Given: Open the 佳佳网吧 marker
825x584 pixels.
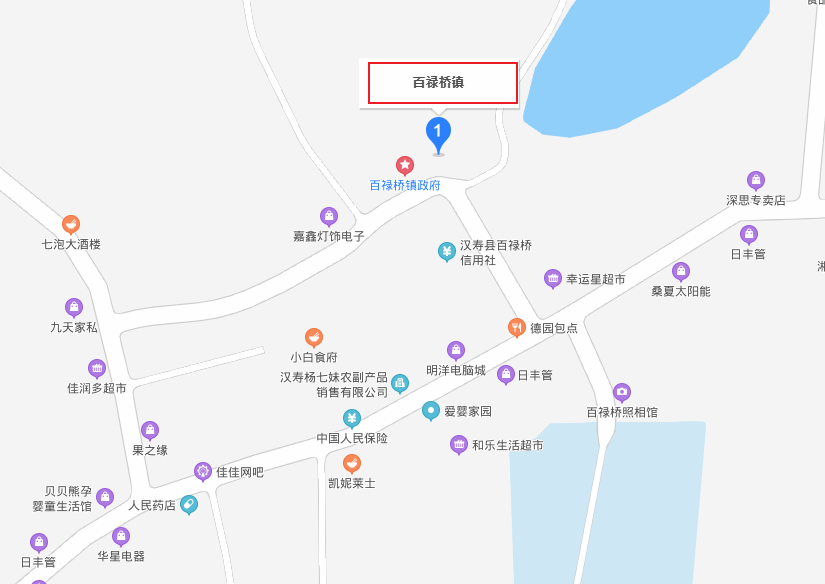Looking at the screenshot, I should (203, 471).
